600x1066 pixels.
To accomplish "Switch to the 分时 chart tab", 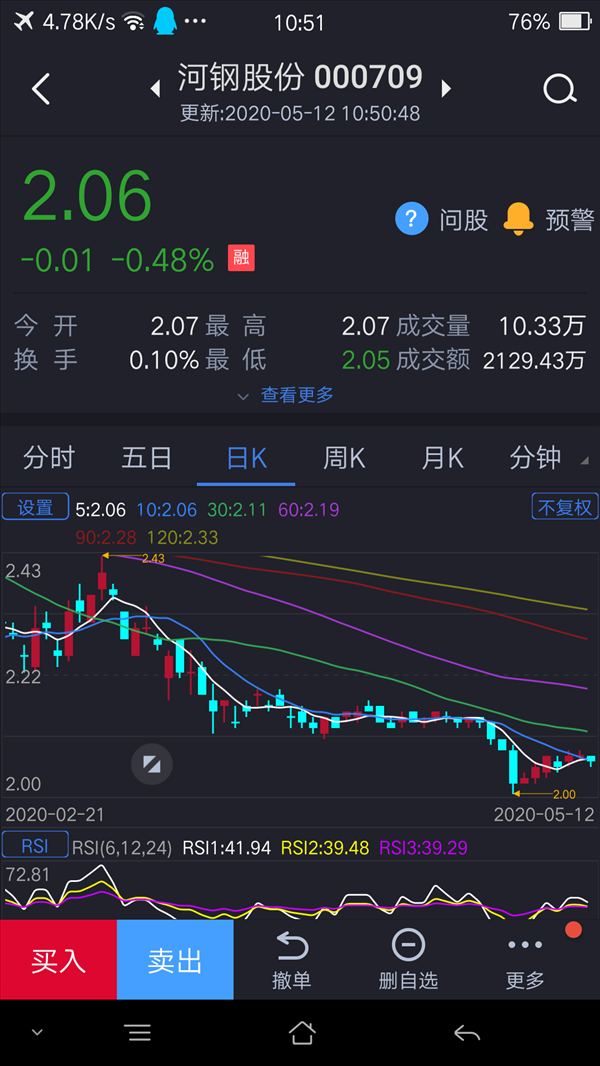I will coord(49,459).
